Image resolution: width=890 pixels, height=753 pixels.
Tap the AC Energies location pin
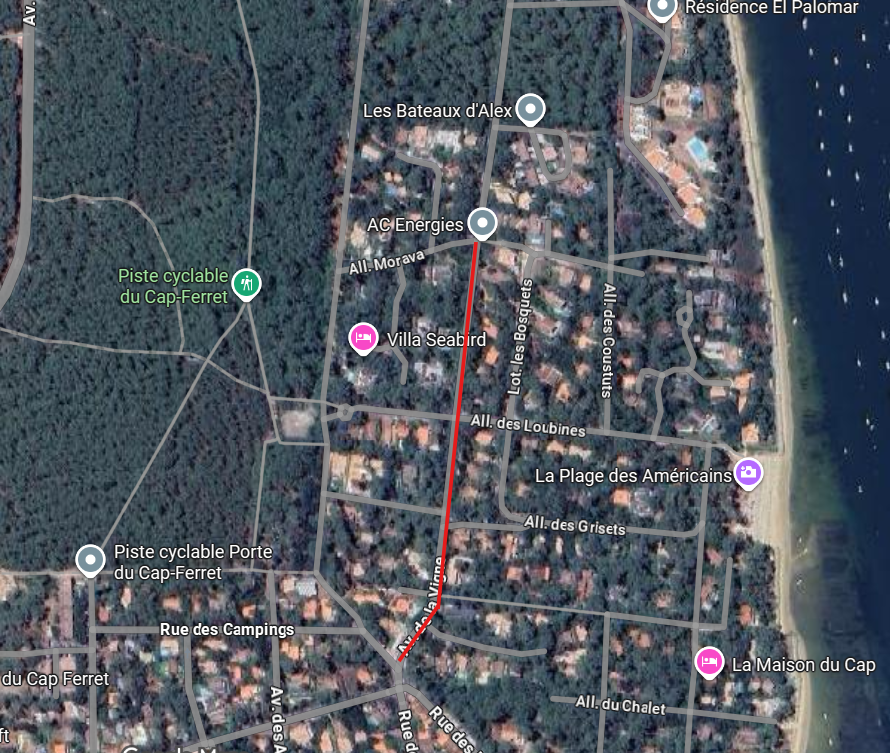click(483, 223)
